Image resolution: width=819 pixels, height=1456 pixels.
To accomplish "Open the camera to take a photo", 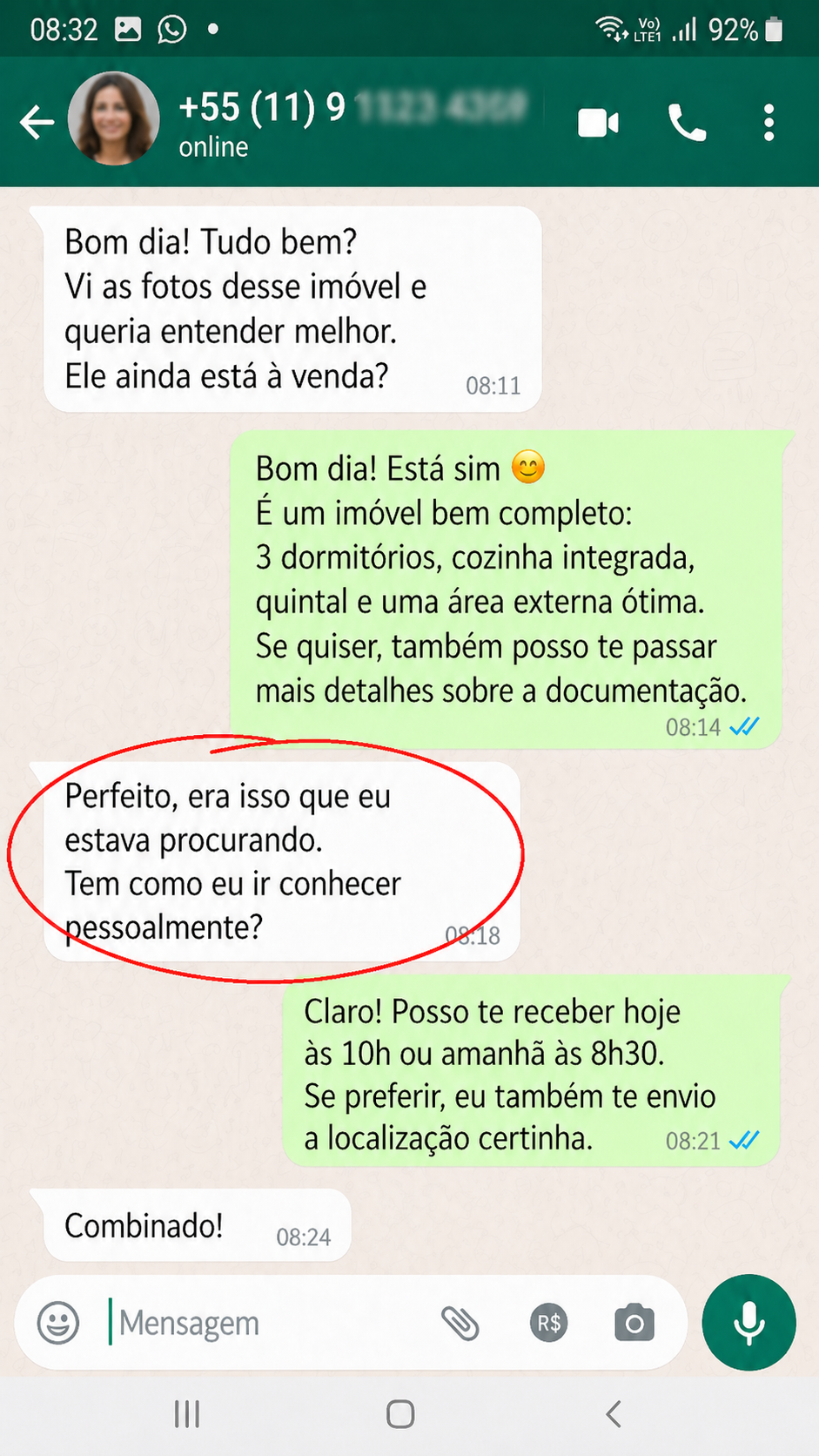I will pos(634,1323).
